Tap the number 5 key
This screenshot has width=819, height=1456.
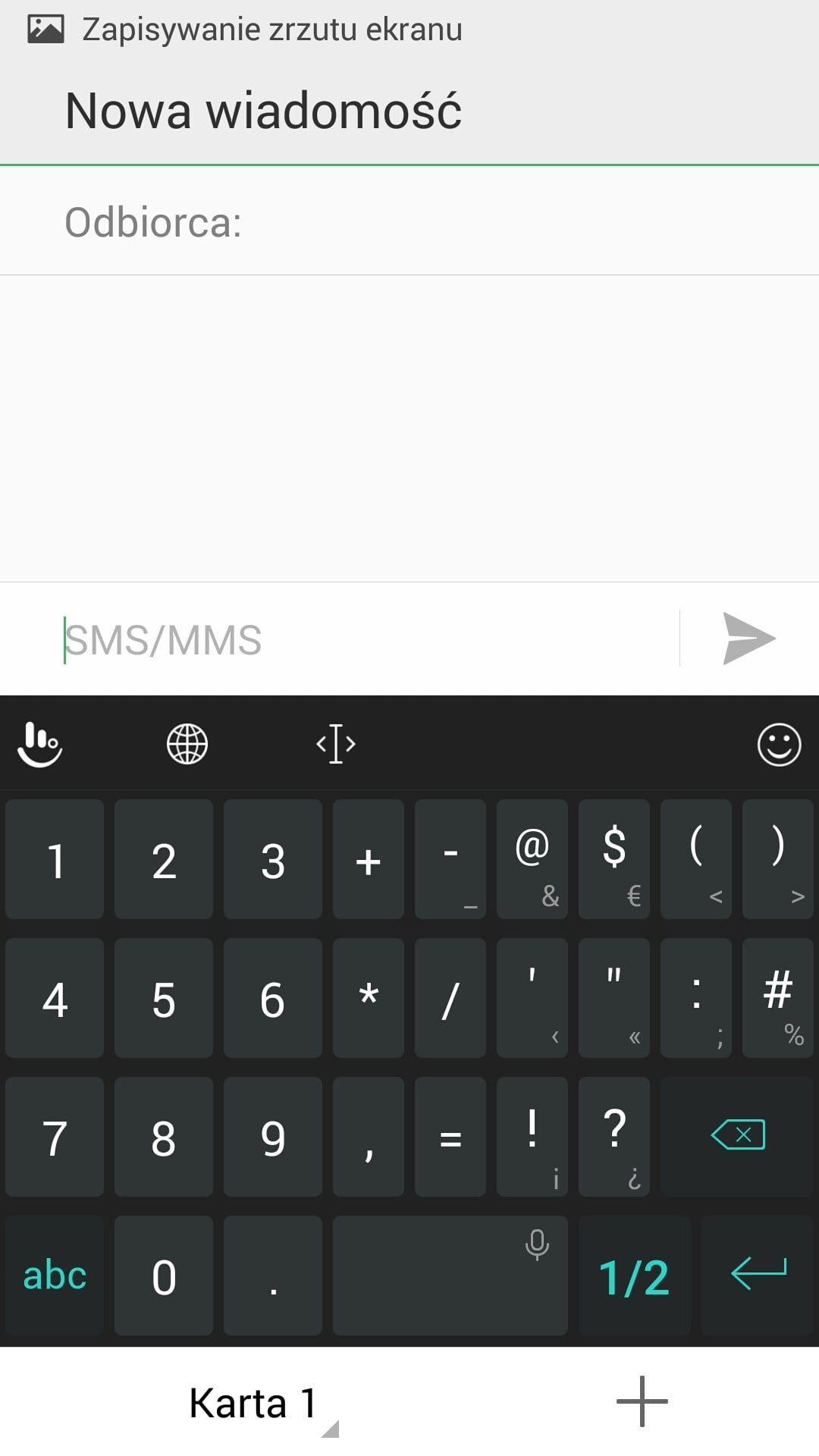tap(164, 998)
